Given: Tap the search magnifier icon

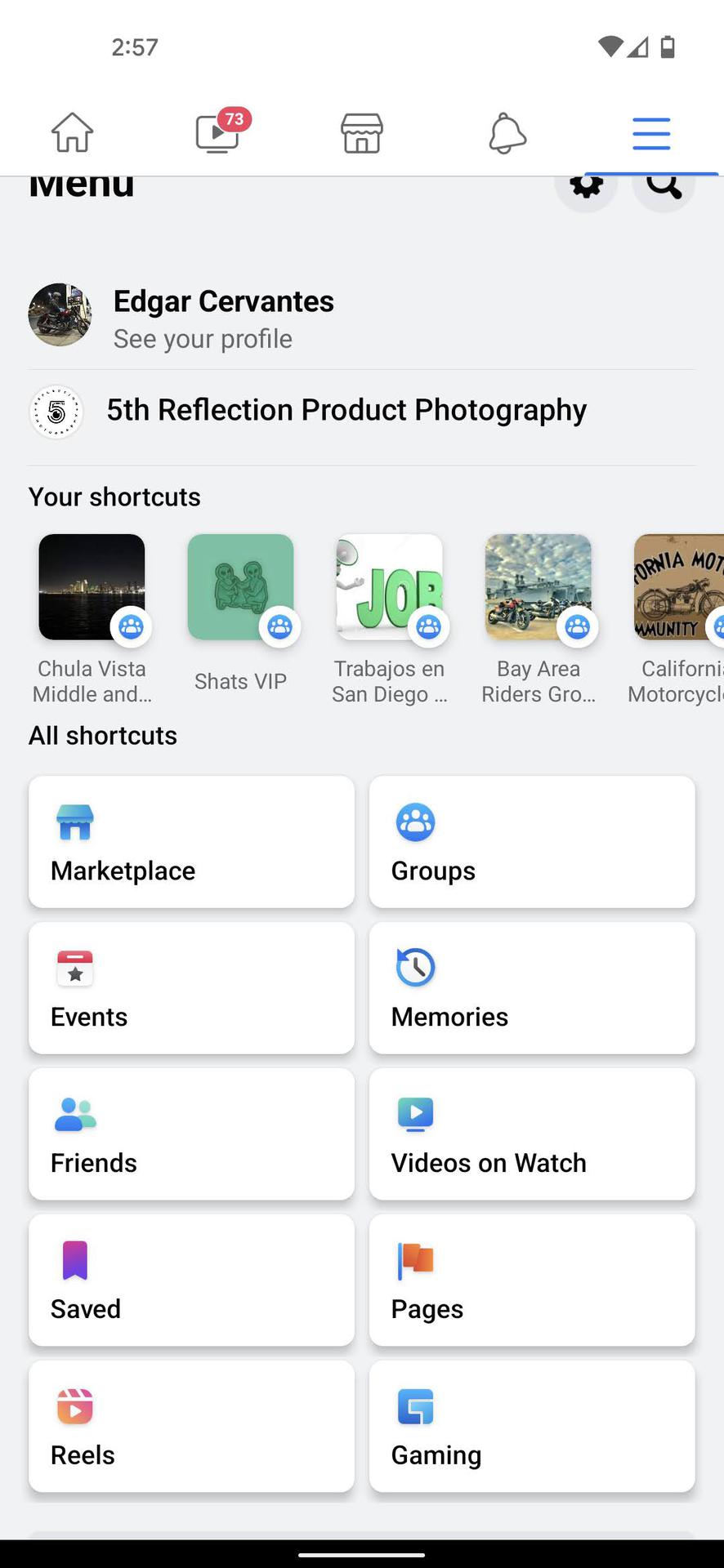Looking at the screenshot, I should click(x=664, y=188).
